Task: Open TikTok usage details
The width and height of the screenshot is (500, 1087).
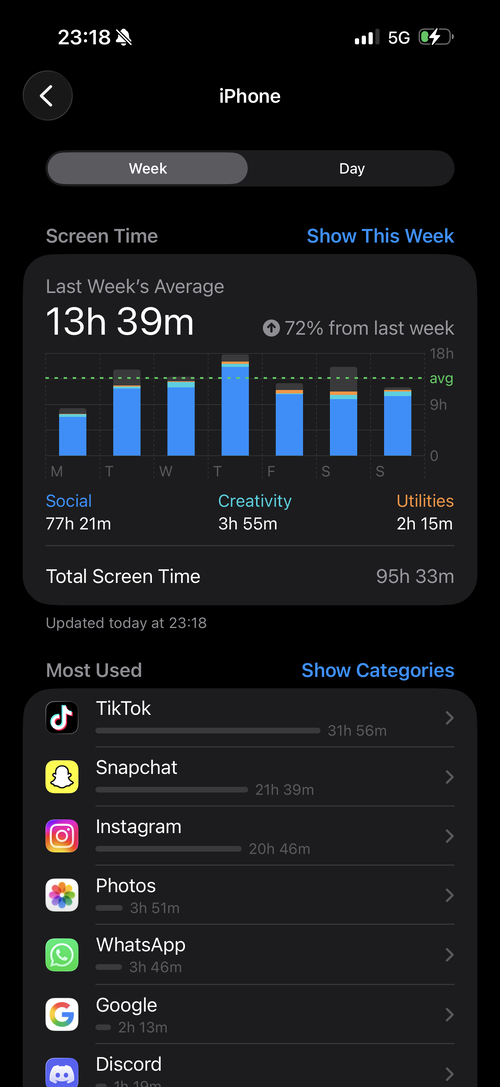Action: tap(250, 718)
